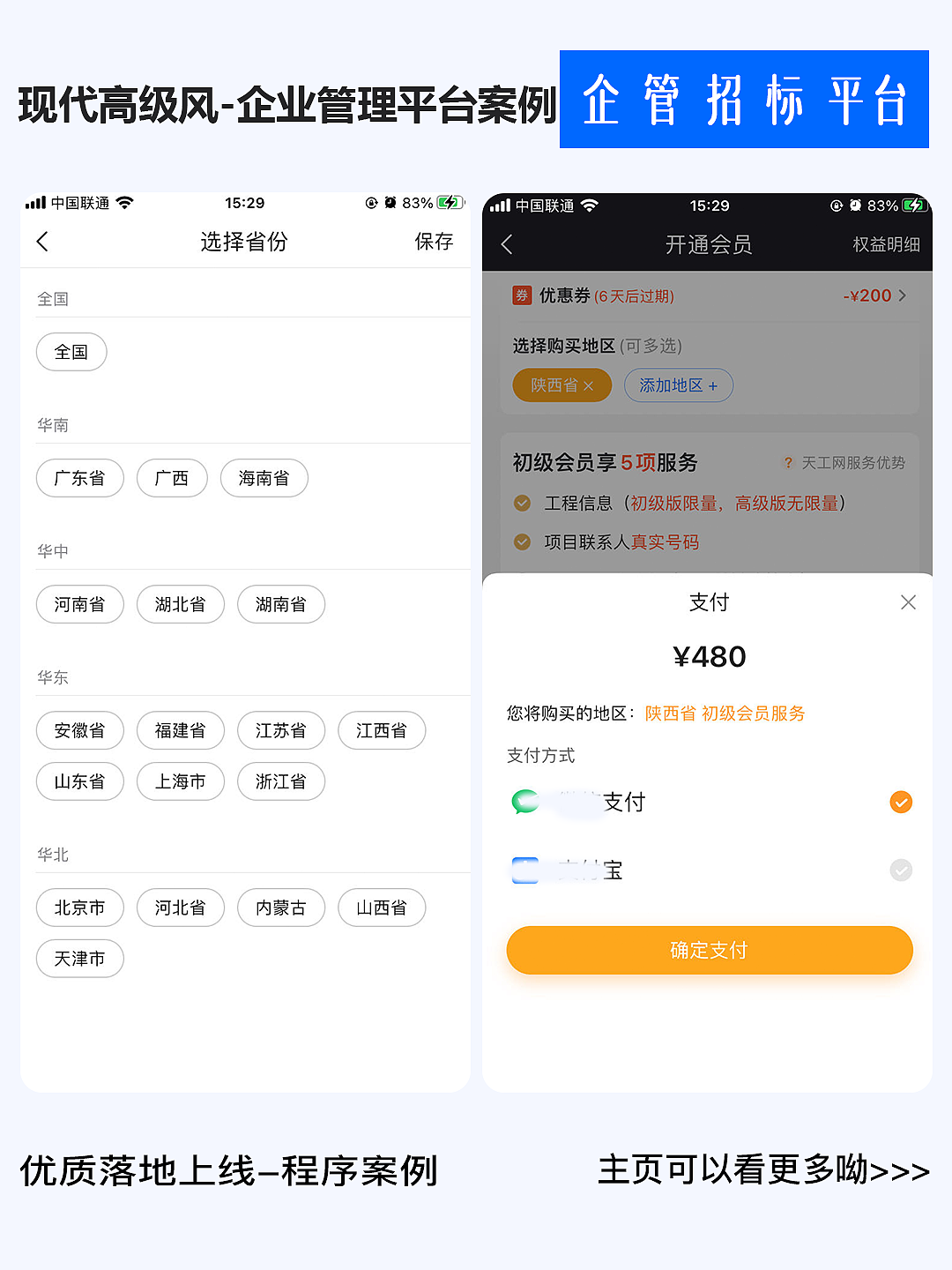The width and height of the screenshot is (952, 1270).
Task: Tap the 保存 button to save provinces
Action: pyautogui.click(x=434, y=242)
